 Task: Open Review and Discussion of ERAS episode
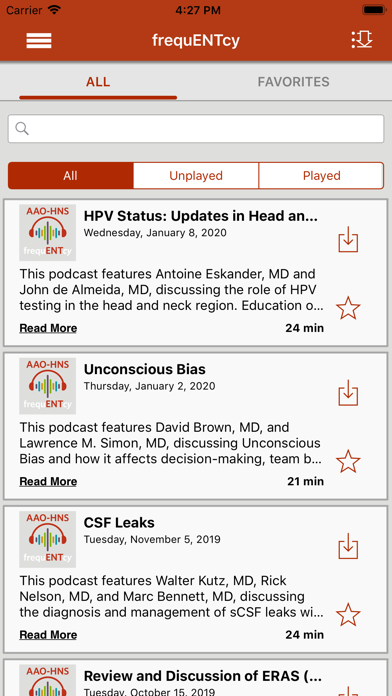point(196,678)
